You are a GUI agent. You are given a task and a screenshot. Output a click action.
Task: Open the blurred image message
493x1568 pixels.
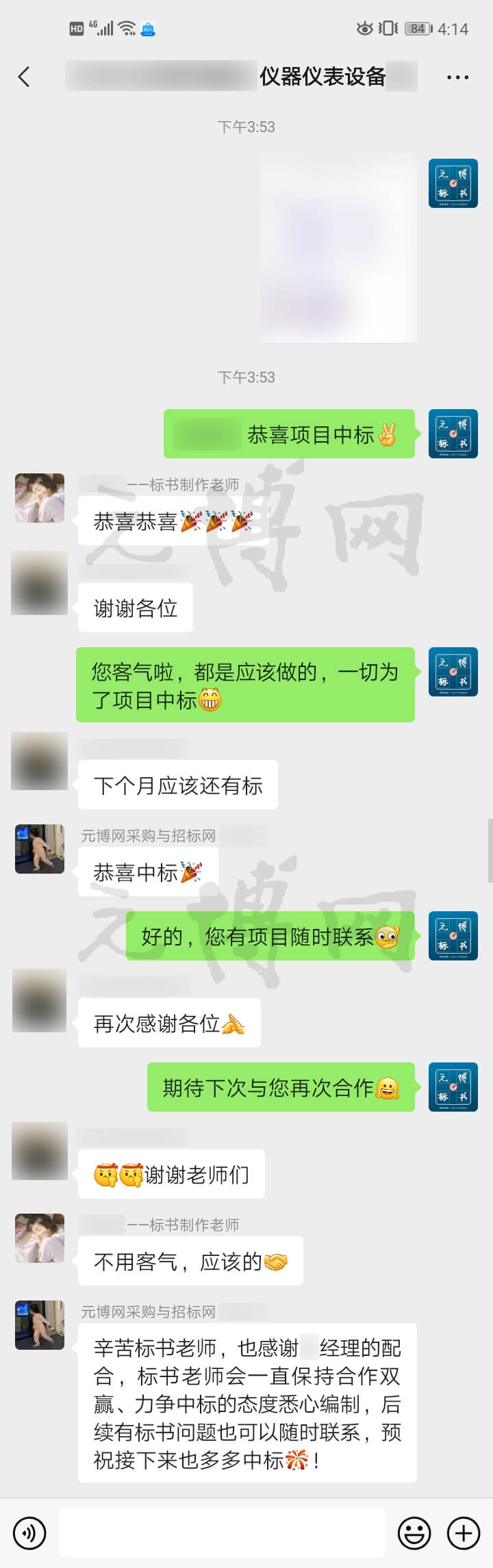pos(338,249)
